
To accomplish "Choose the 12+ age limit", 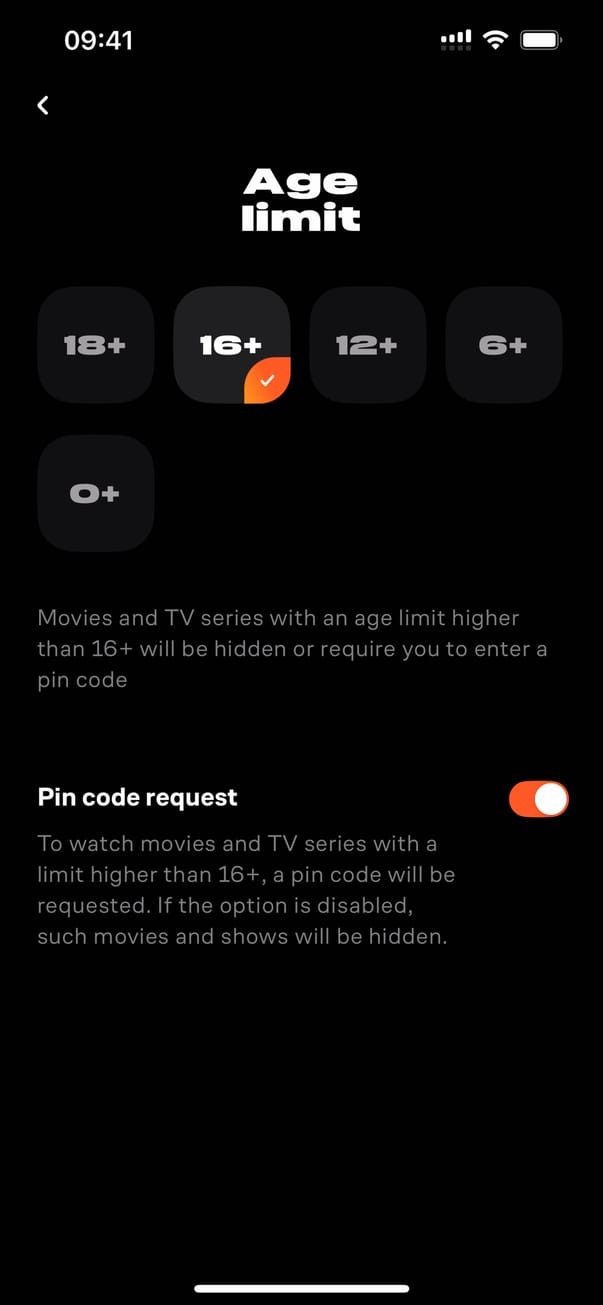I will pyautogui.click(x=367, y=345).
